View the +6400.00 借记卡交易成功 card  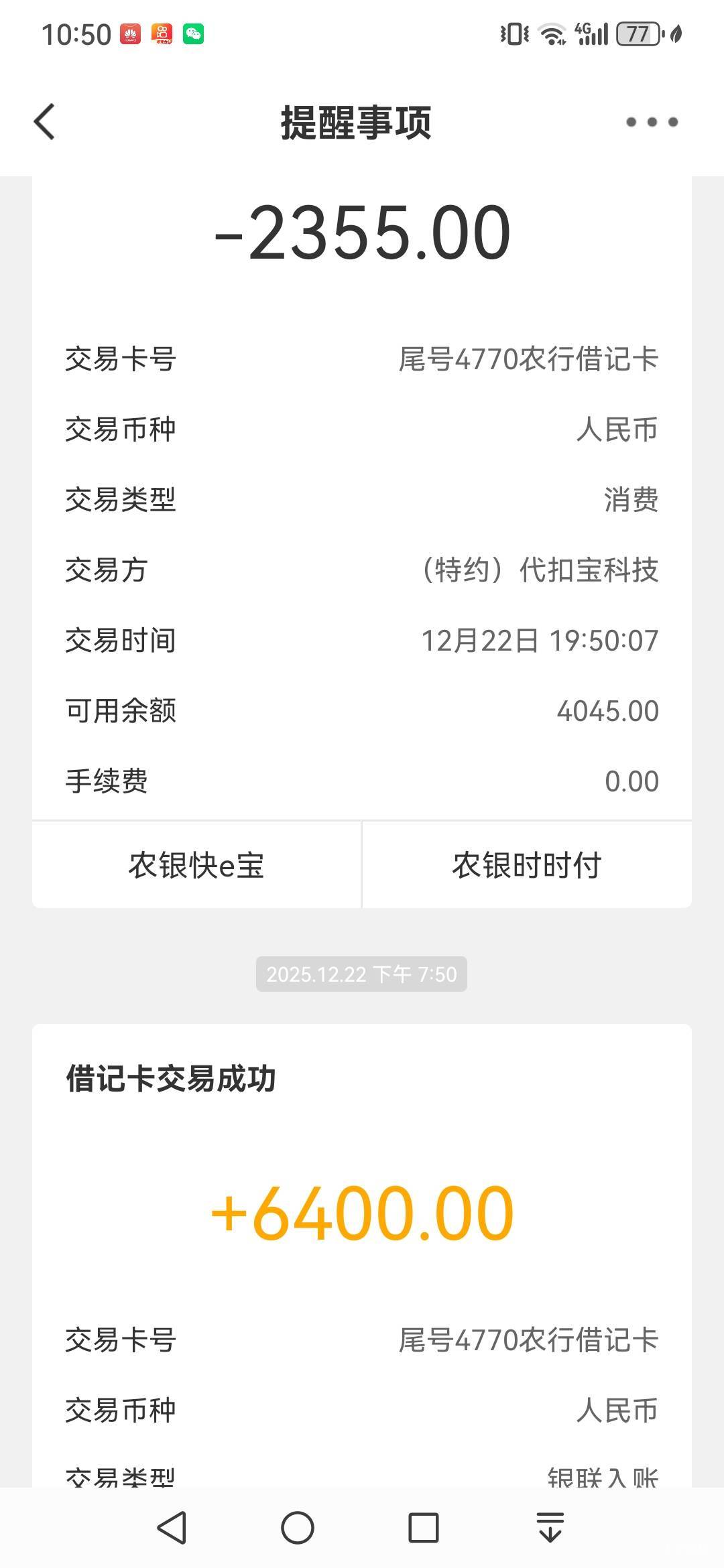pos(362,1213)
